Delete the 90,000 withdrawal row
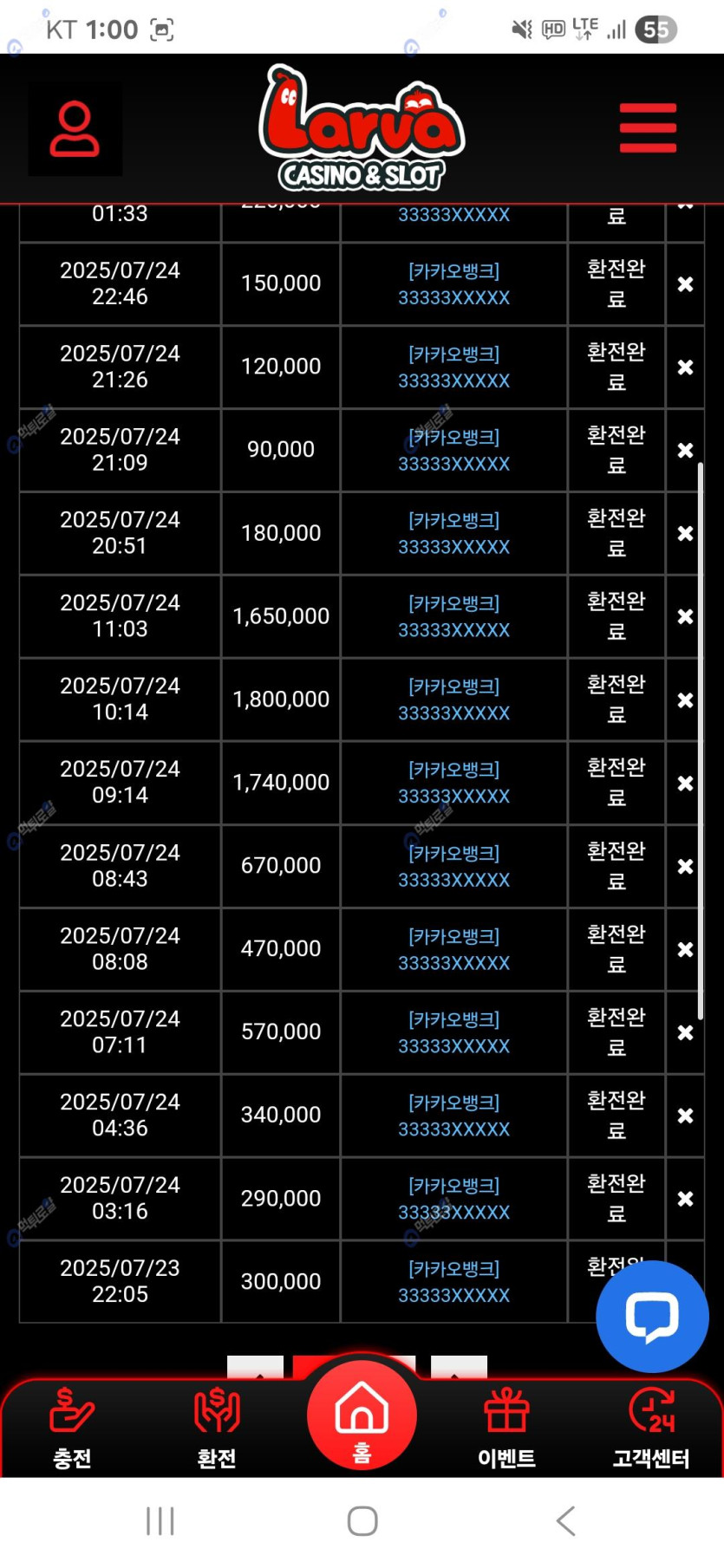Image resolution: width=724 pixels, height=1568 pixels. pyautogui.click(x=685, y=451)
